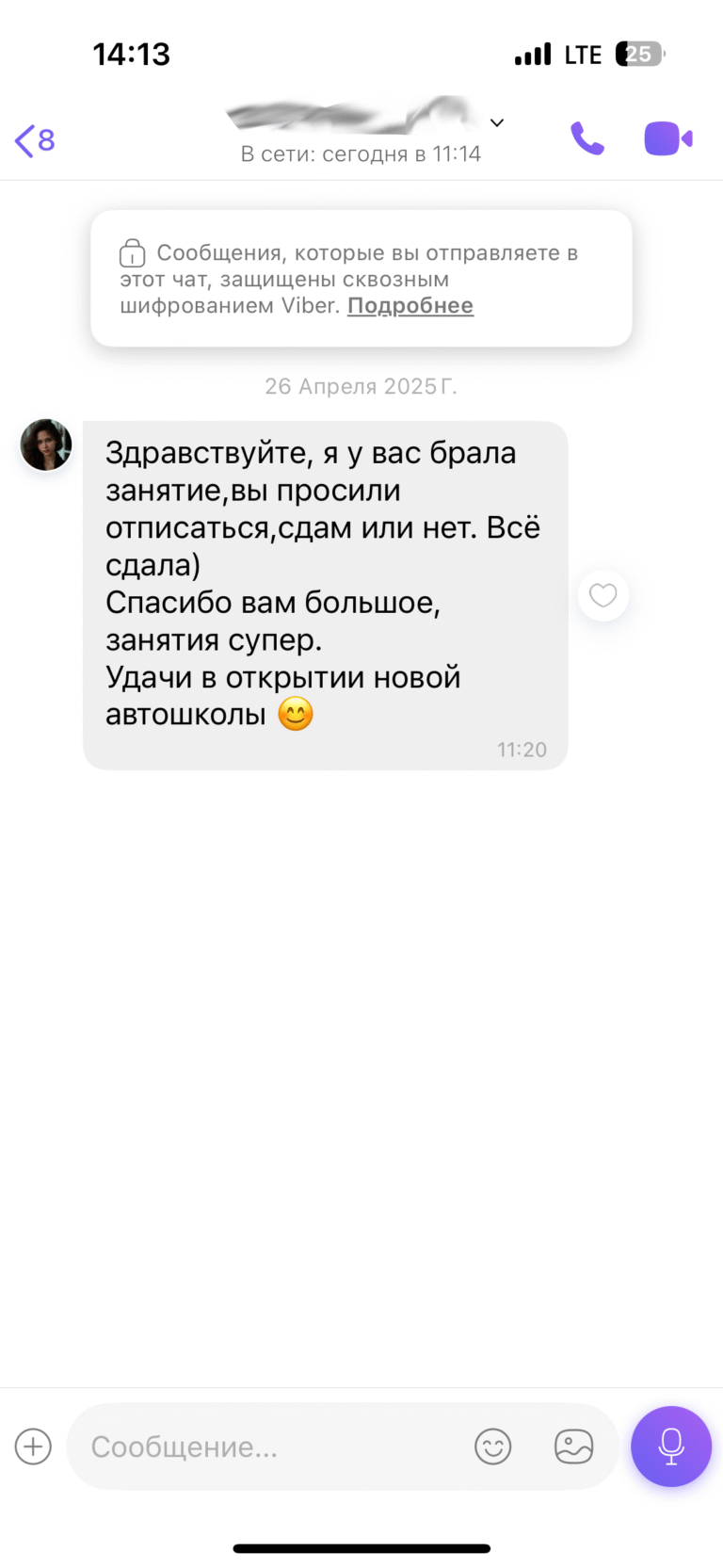Open the sender's profile avatar
The height and width of the screenshot is (1568, 723).
(46, 445)
